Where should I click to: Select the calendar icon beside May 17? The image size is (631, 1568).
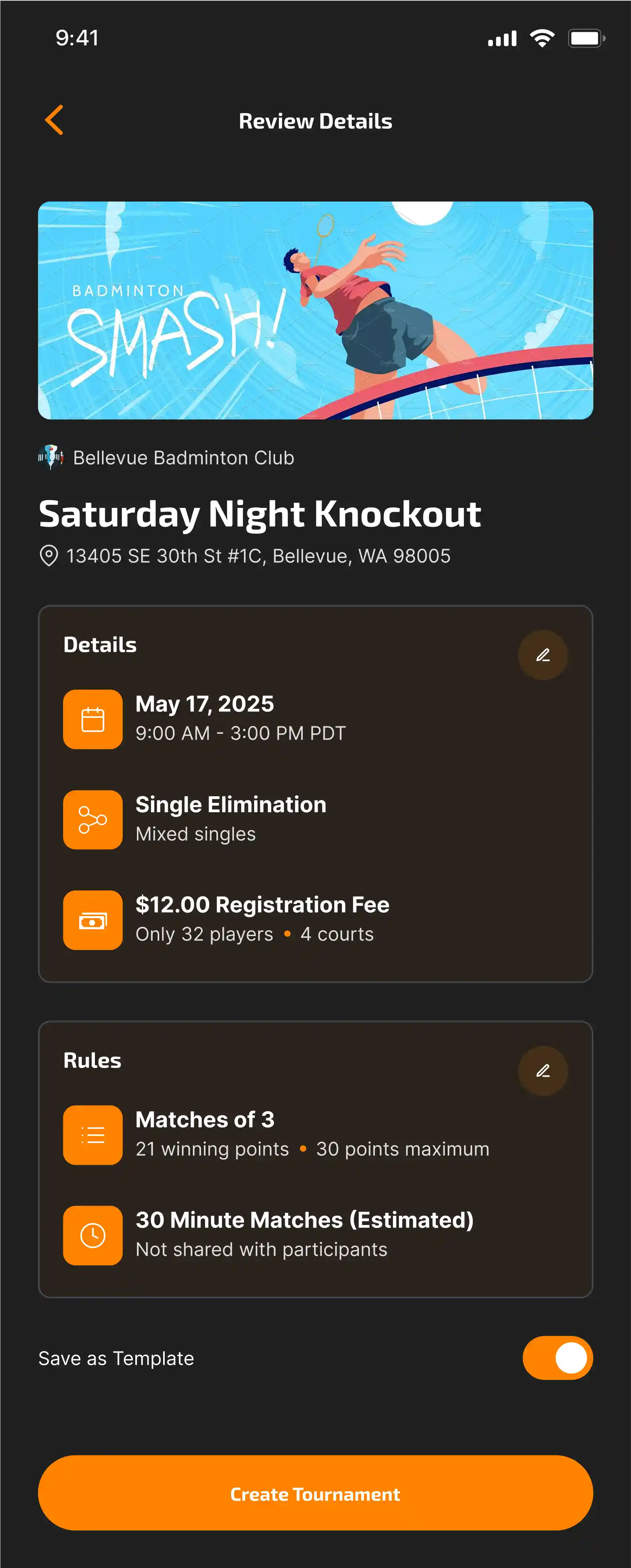(x=92, y=719)
